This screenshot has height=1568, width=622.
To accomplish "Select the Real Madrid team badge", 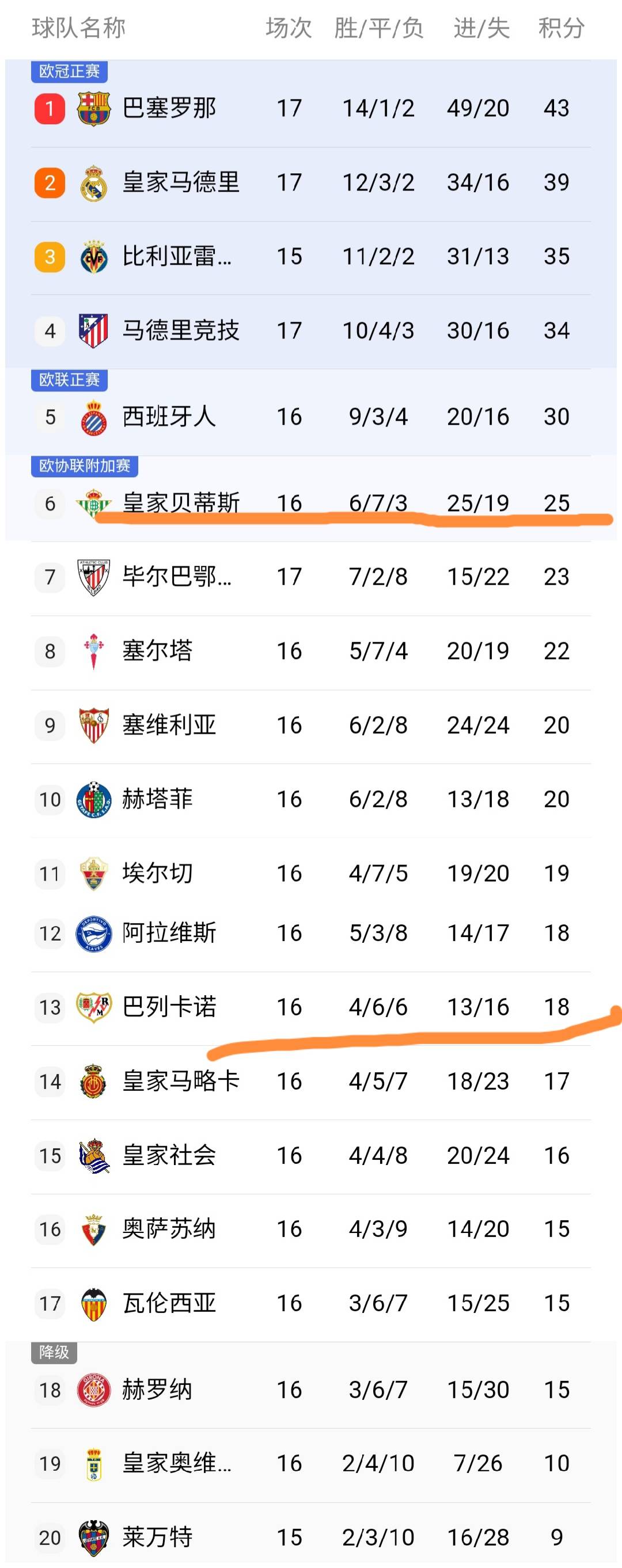I will click(x=93, y=182).
